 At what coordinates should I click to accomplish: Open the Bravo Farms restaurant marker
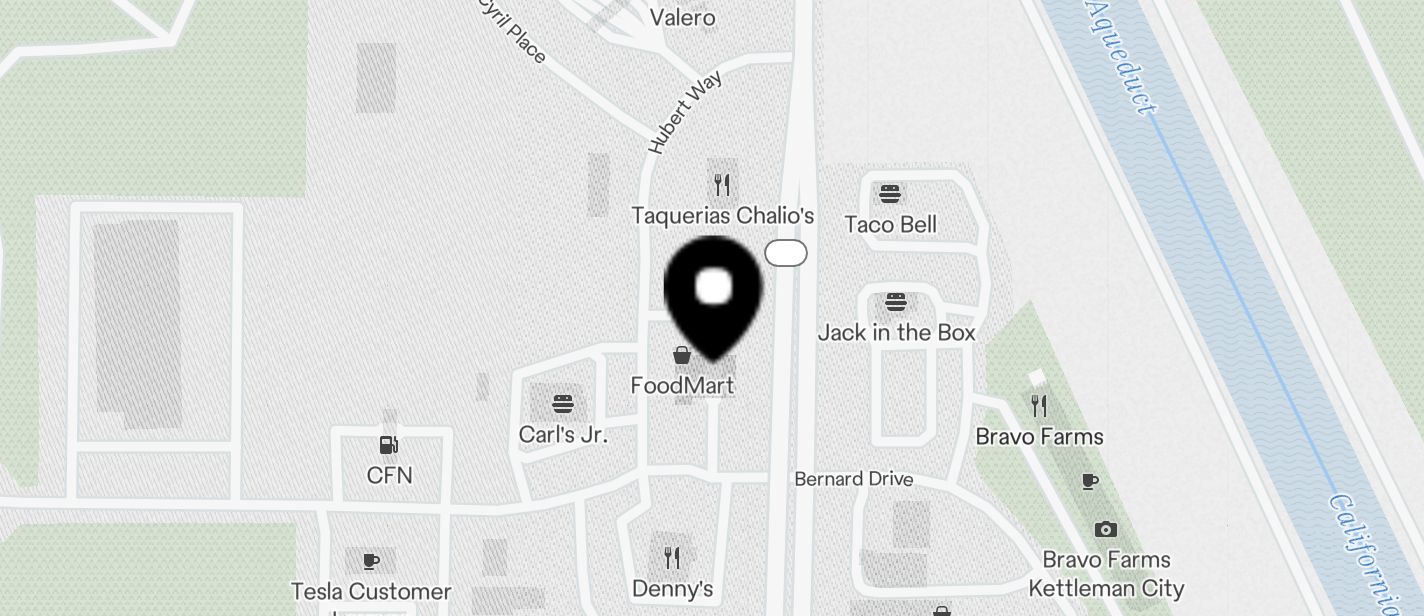(1039, 406)
